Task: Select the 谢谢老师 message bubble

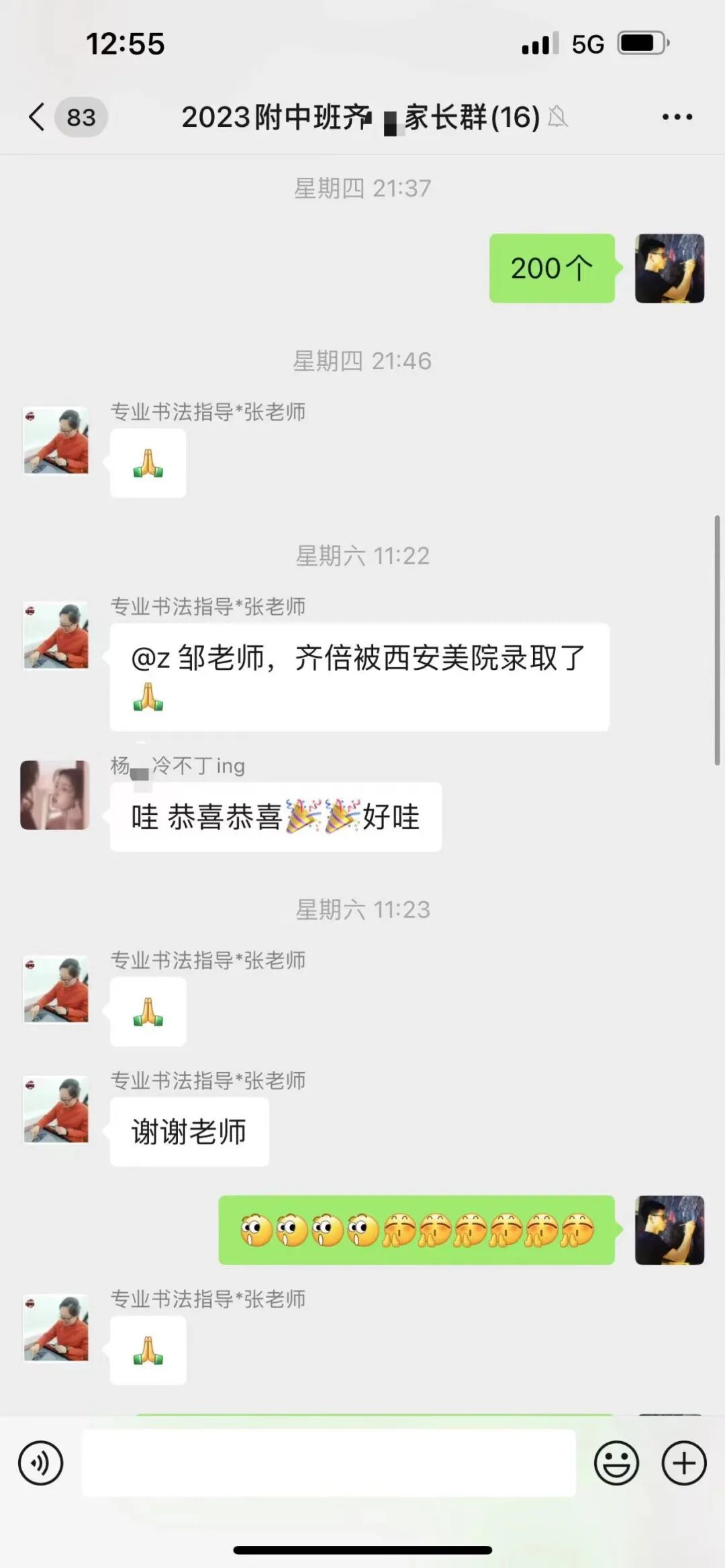Action: pyautogui.click(x=190, y=1131)
